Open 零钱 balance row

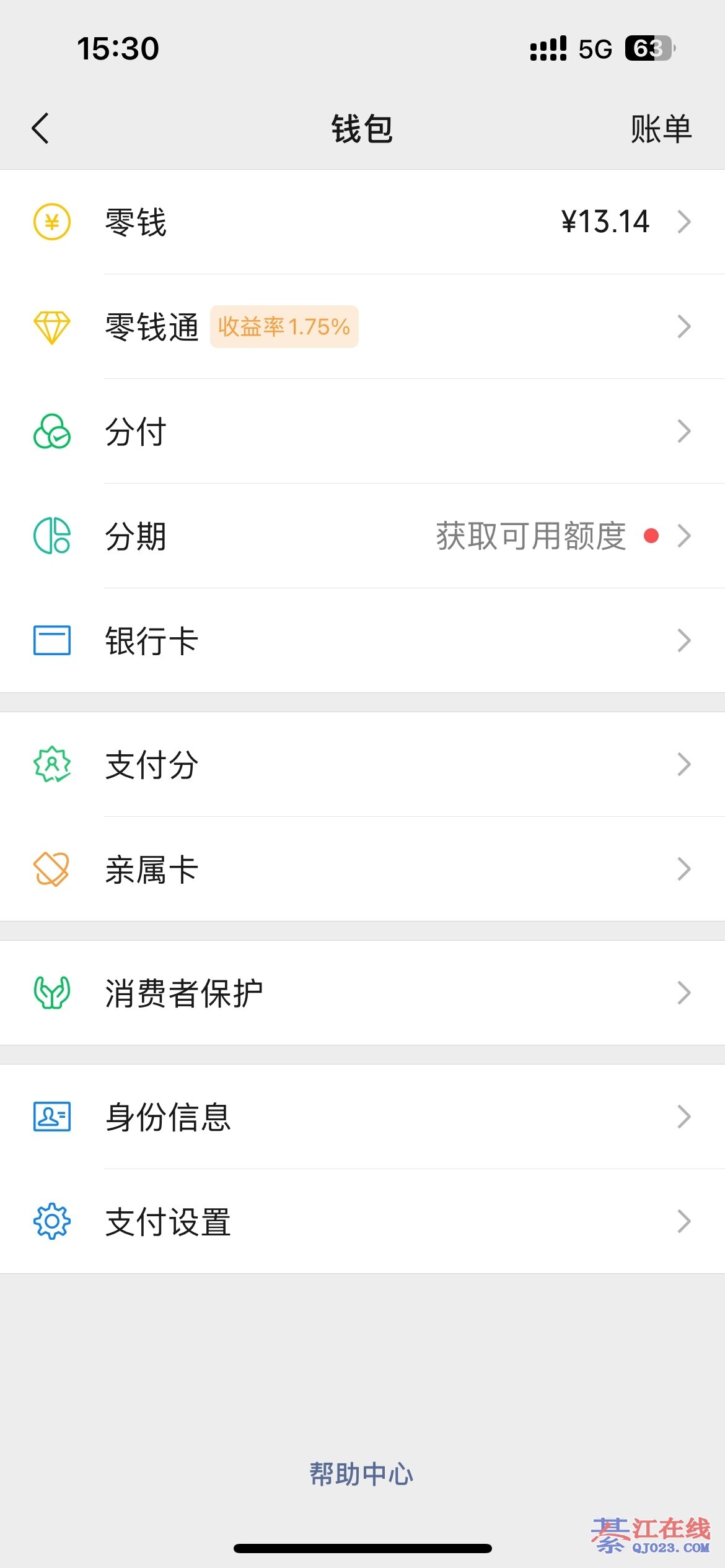click(362, 222)
